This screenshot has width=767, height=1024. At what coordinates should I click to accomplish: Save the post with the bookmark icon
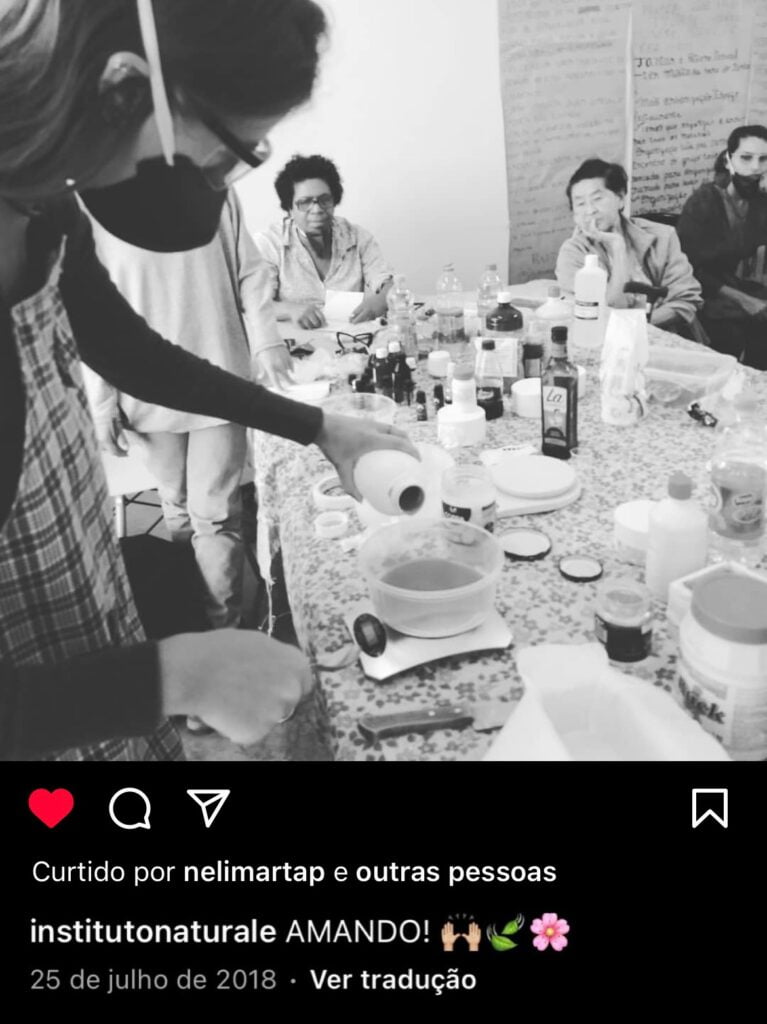click(x=709, y=808)
